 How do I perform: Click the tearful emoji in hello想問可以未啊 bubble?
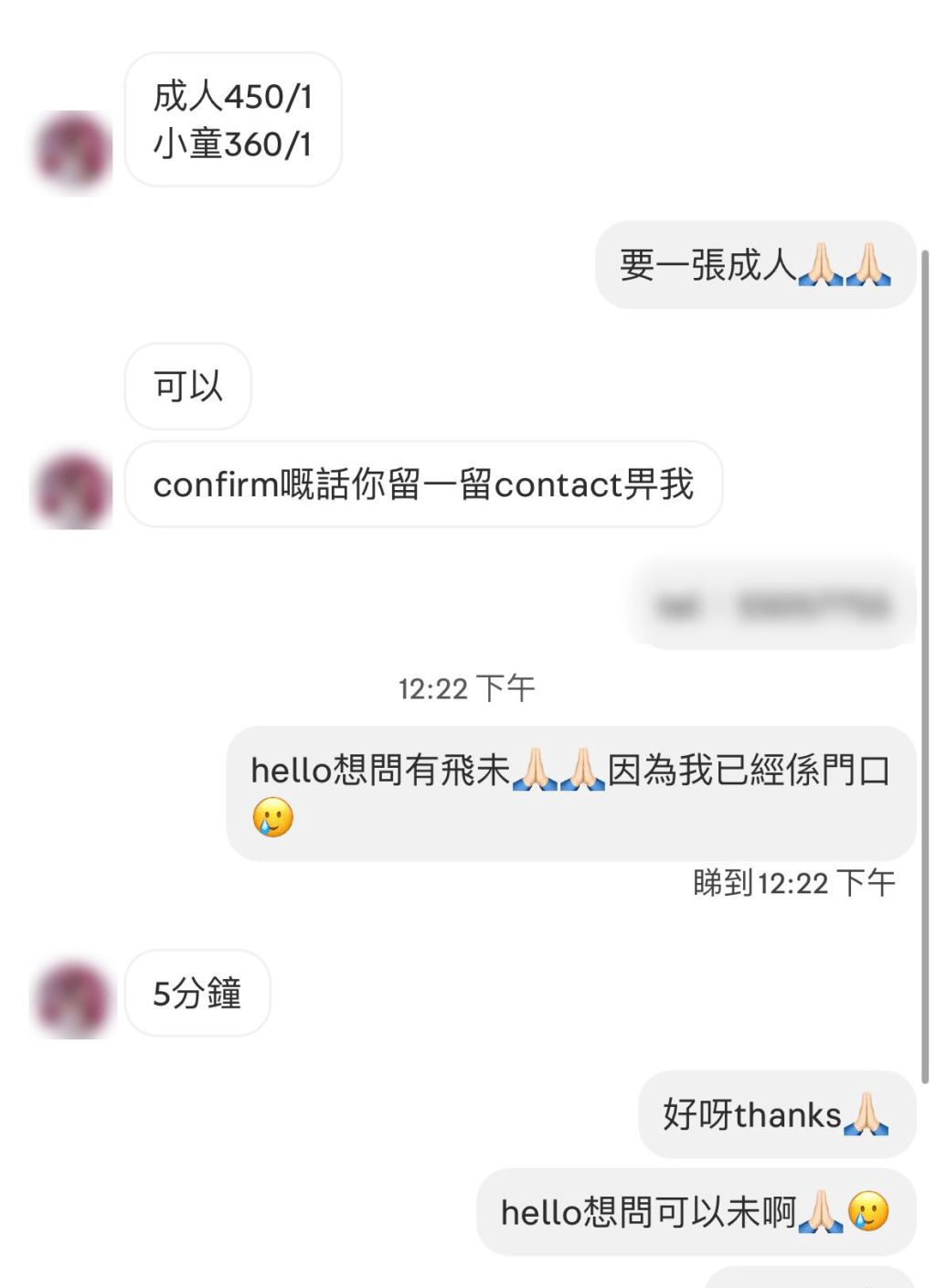870,1213
